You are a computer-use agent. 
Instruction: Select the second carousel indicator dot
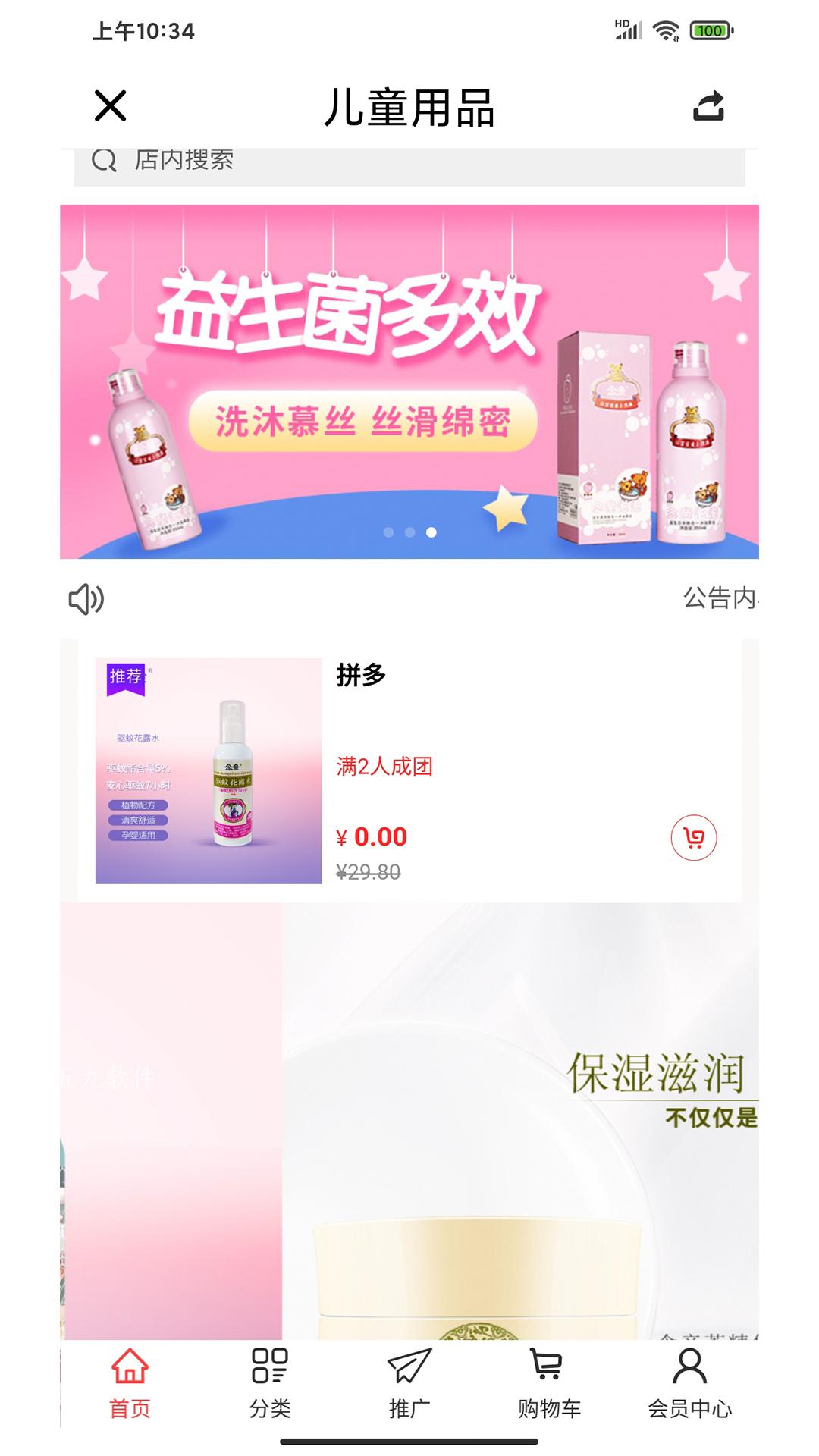pyautogui.click(x=409, y=531)
